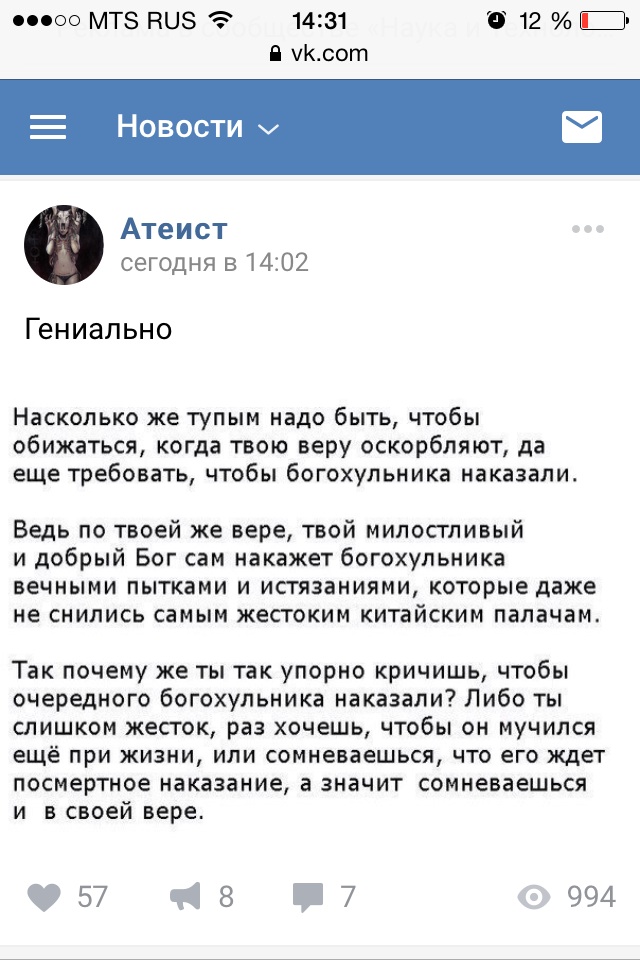
Task: Open the post's comments
Action: click(308, 897)
